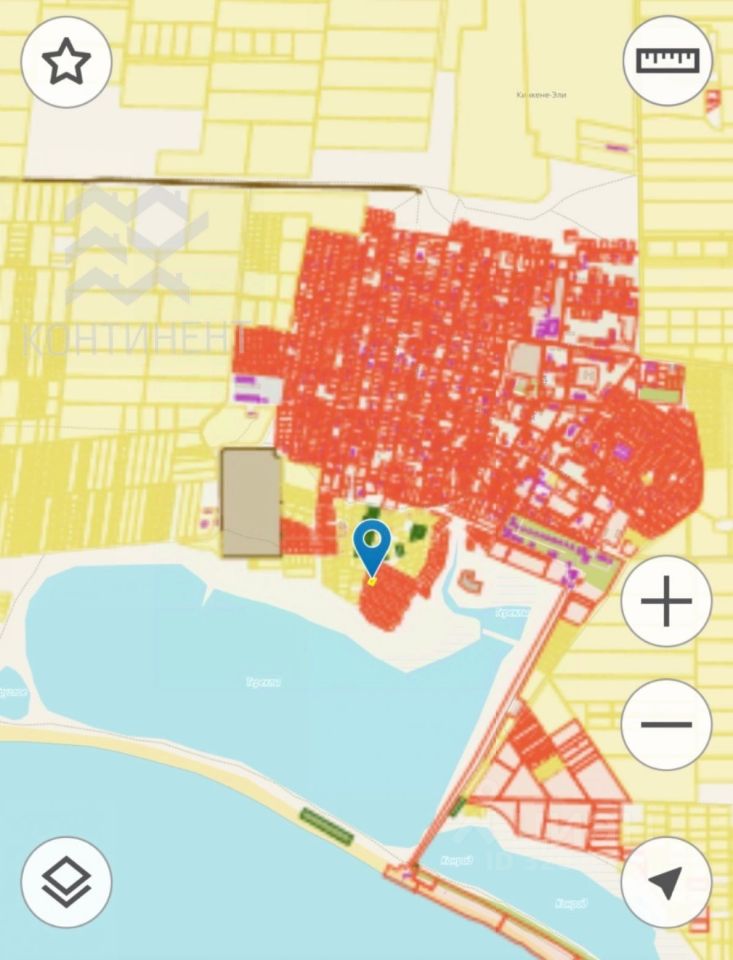Open the map layers selector

[66, 881]
